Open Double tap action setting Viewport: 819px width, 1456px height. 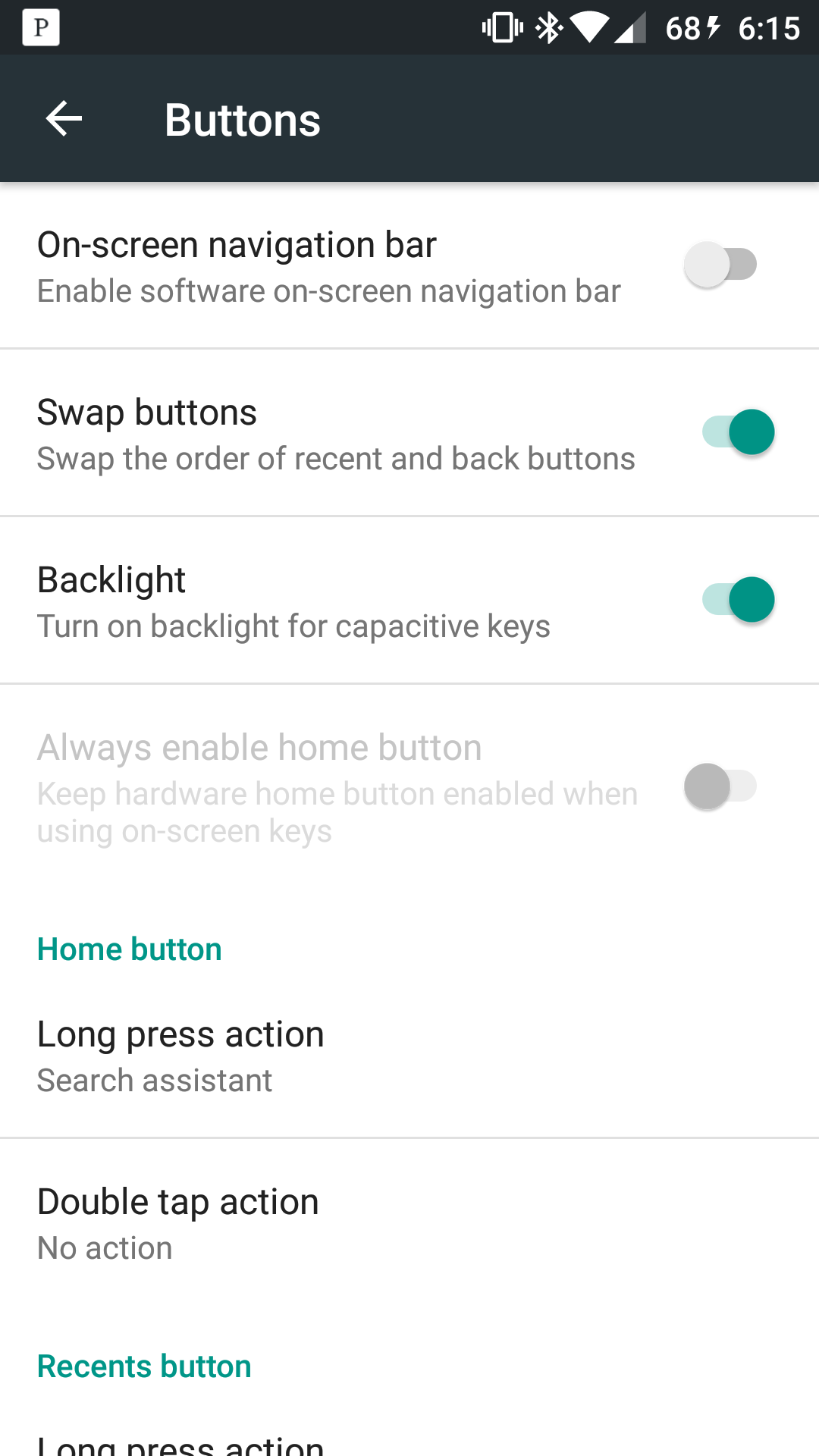point(409,1222)
